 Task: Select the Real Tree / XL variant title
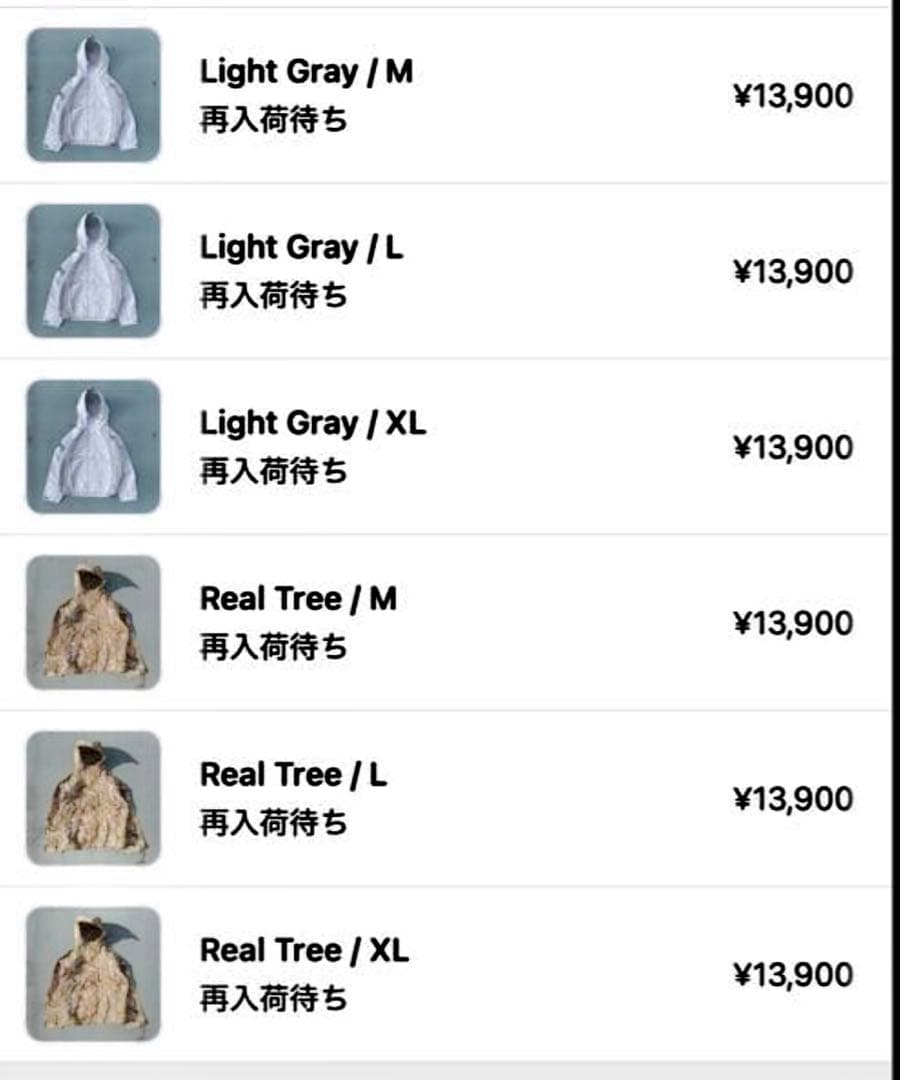303,950
